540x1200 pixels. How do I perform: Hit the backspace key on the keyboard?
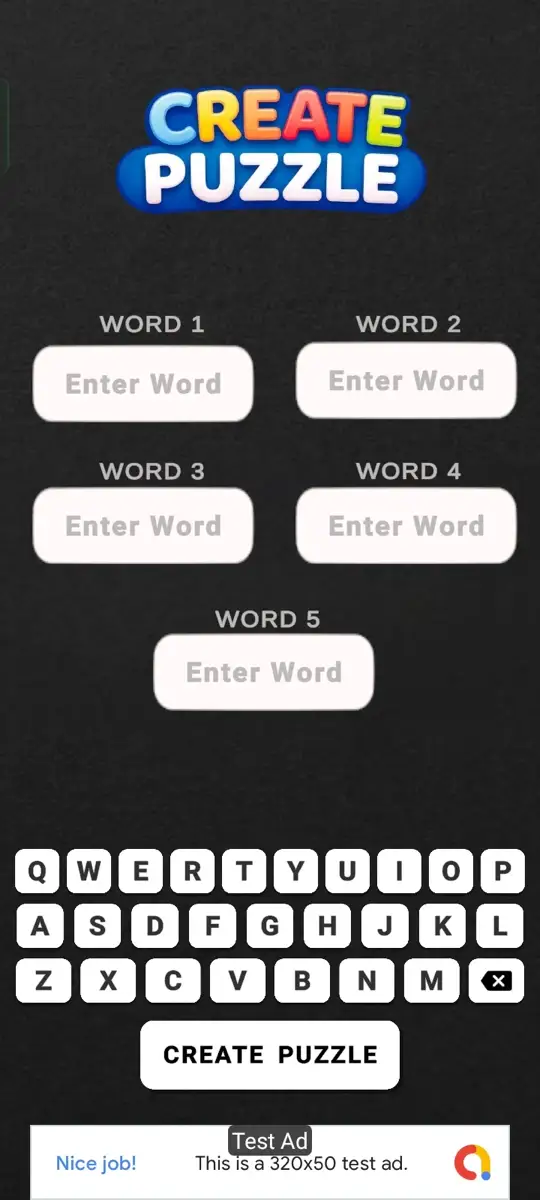[496, 981]
